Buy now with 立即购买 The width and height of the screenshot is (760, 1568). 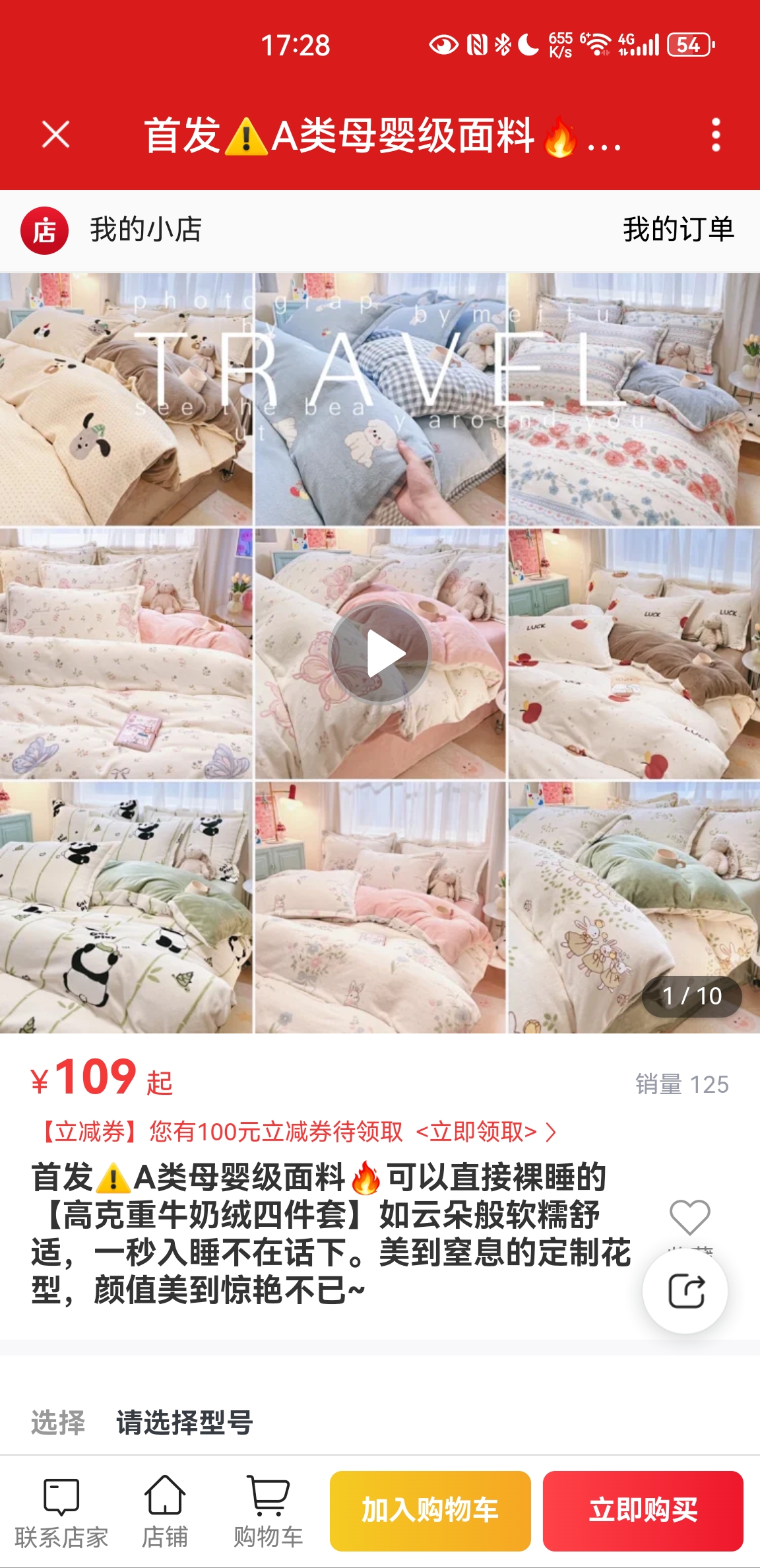click(x=643, y=1511)
